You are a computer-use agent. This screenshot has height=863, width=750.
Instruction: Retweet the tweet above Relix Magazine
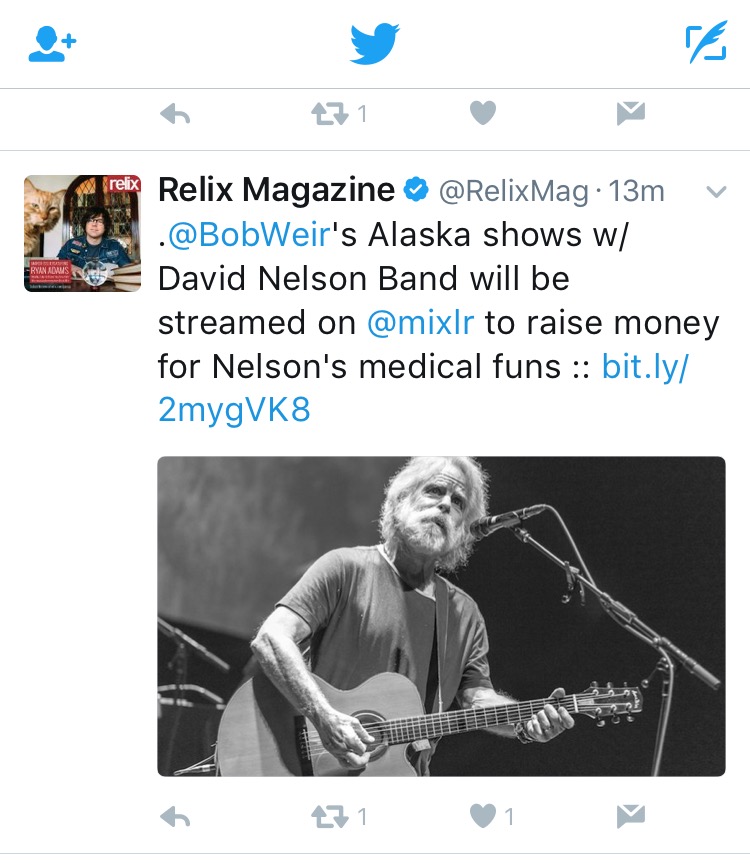click(x=327, y=115)
